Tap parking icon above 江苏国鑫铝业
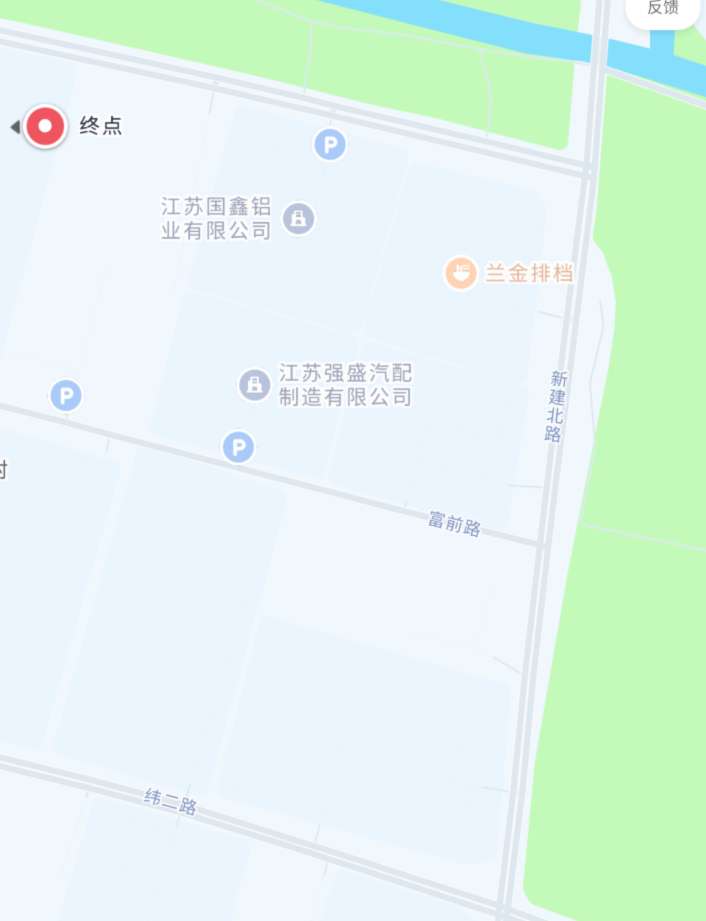The image size is (706, 921). coord(330,145)
